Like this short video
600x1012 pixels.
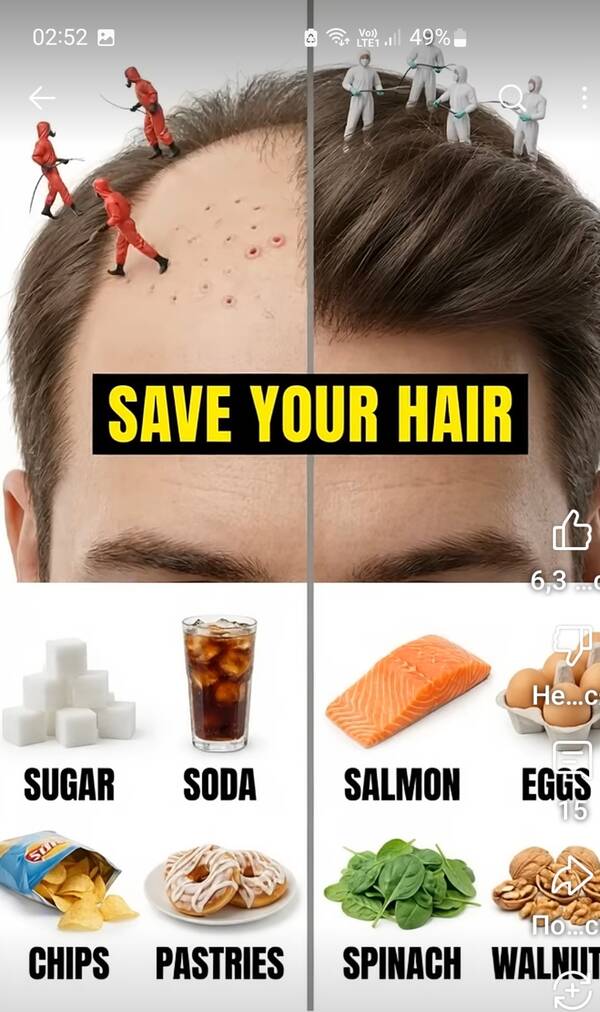click(x=573, y=531)
